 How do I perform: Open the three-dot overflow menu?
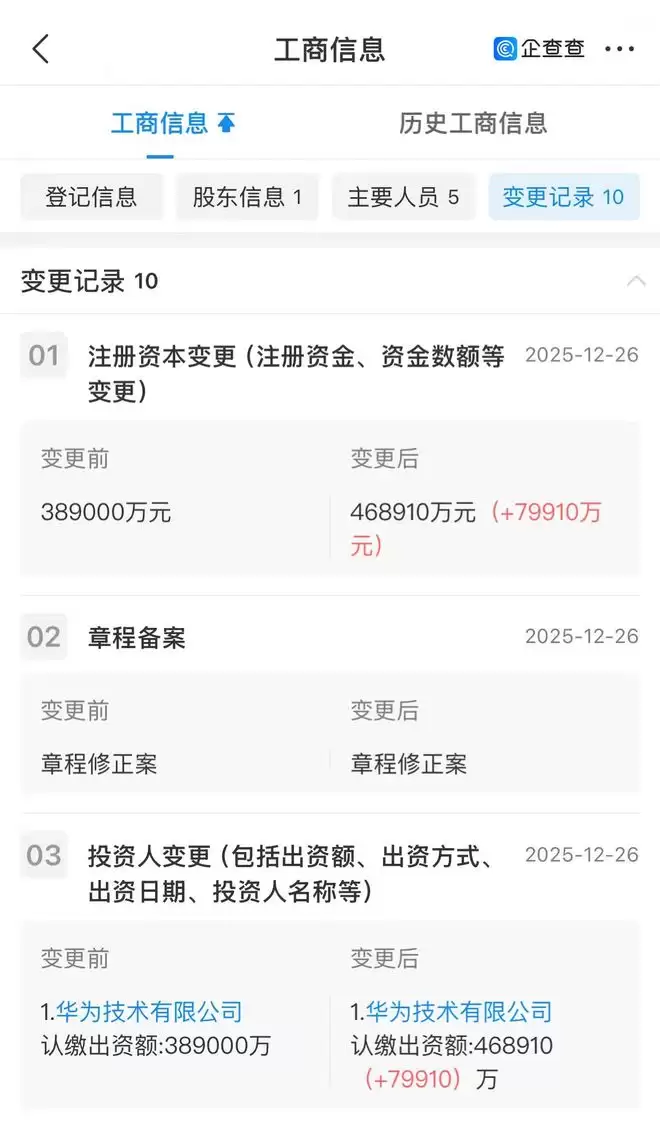(620, 49)
